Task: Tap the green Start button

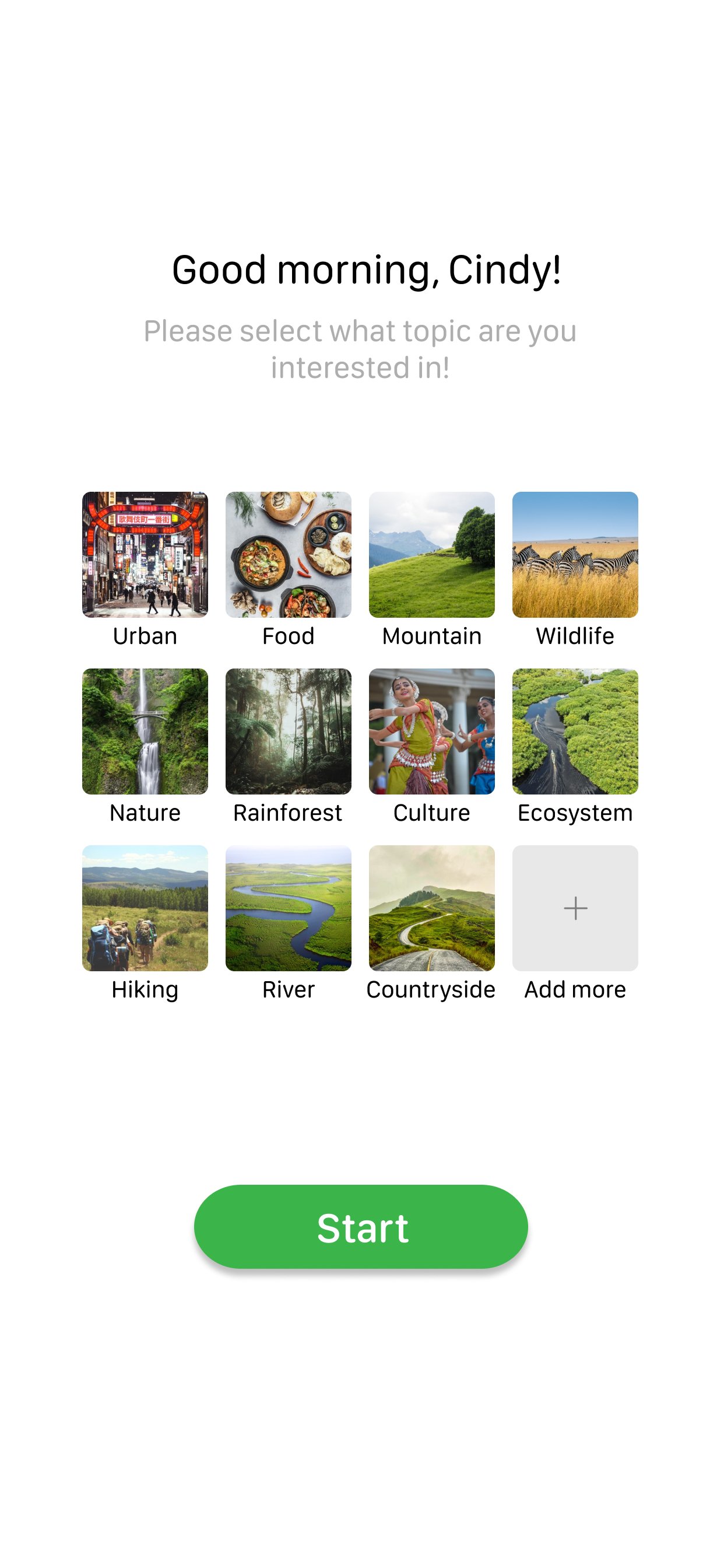Action: point(361,1227)
